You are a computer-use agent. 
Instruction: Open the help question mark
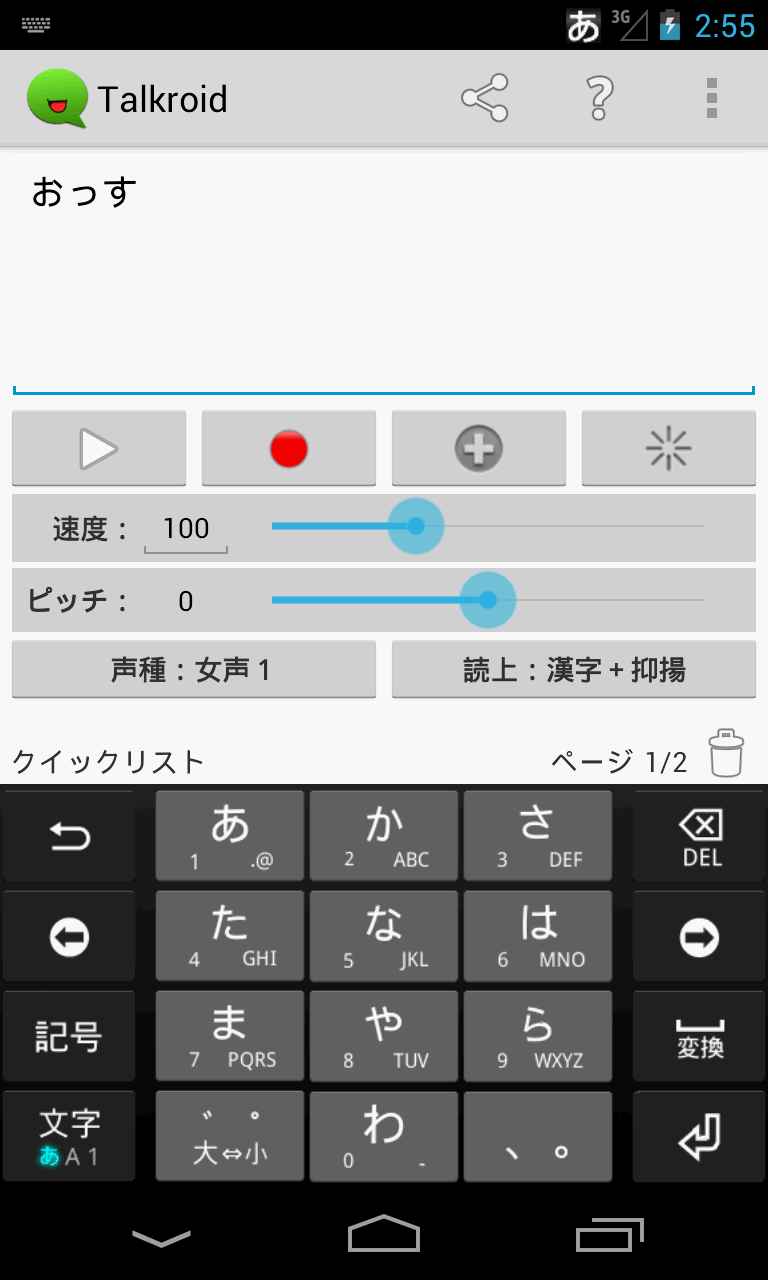point(598,99)
